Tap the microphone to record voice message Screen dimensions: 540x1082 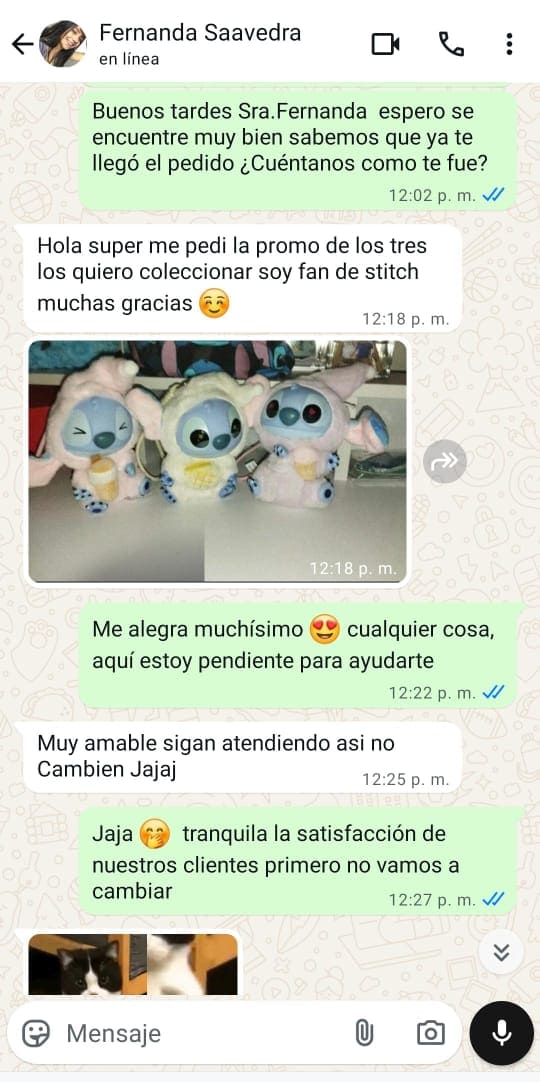(x=501, y=1033)
